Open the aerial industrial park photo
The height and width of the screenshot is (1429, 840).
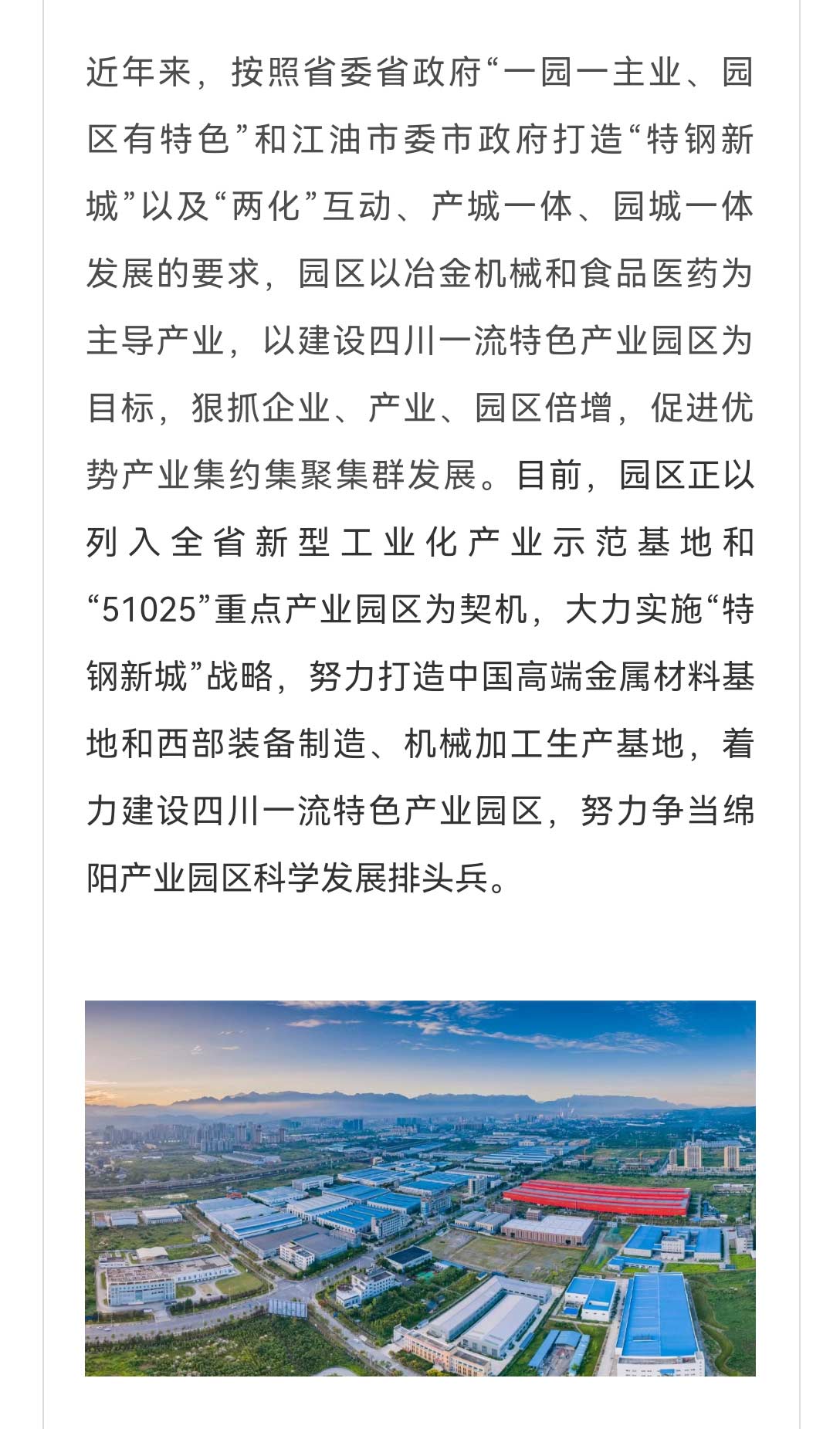coord(420,1188)
